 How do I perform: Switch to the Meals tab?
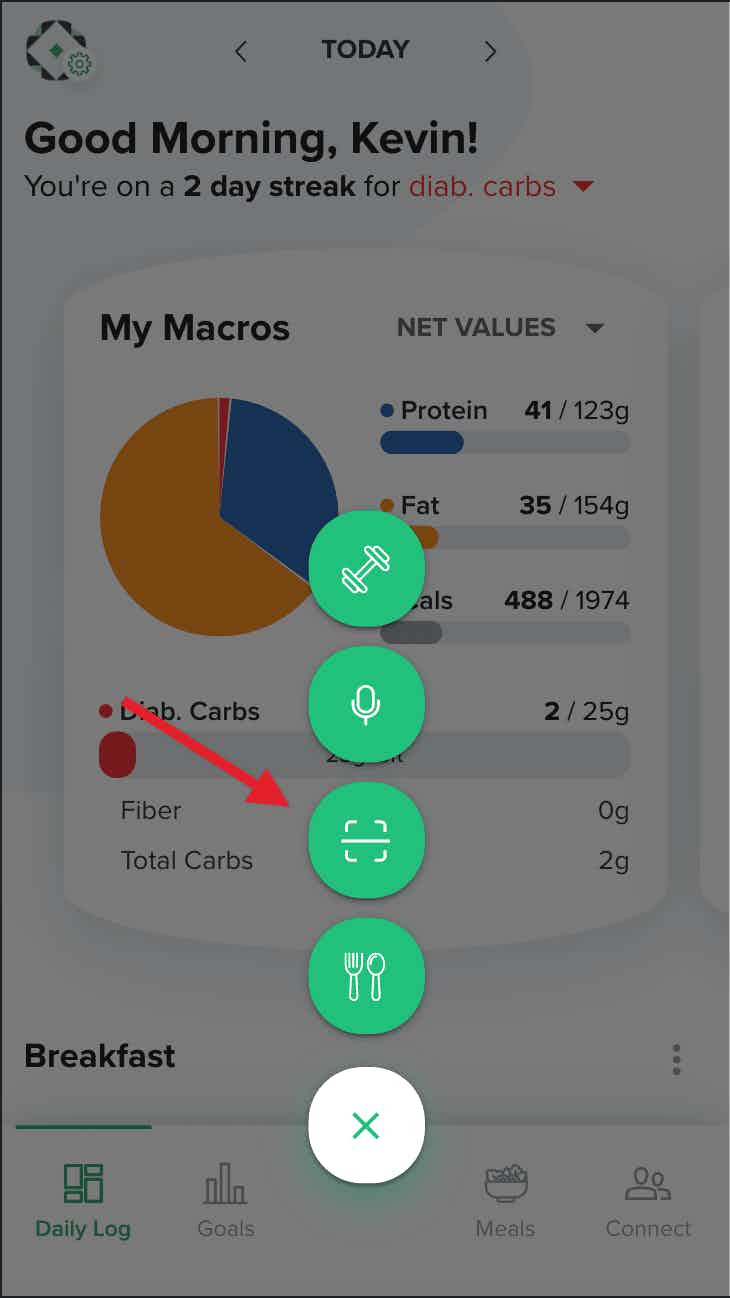tap(505, 1200)
